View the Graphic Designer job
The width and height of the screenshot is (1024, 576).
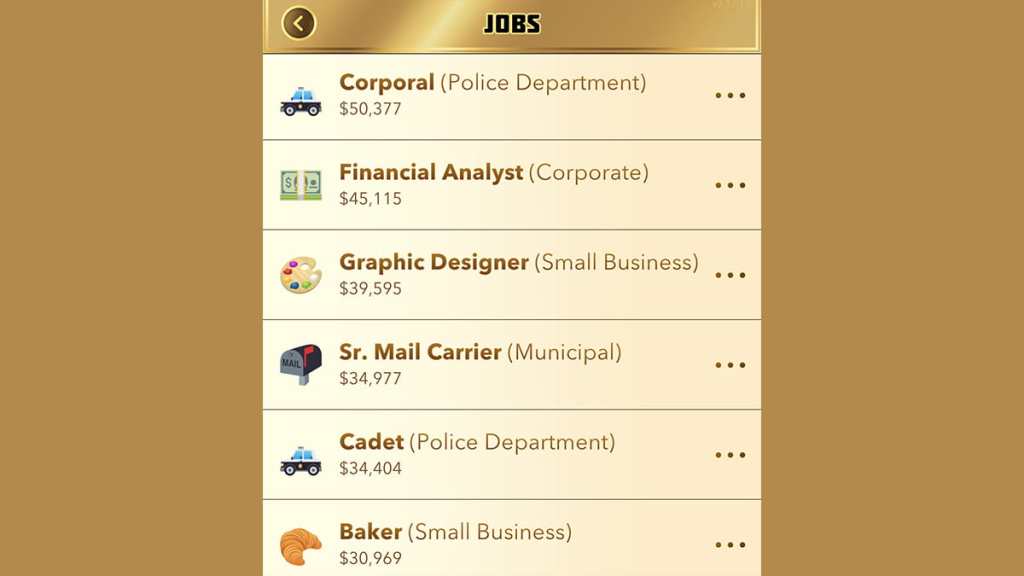point(518,274)
